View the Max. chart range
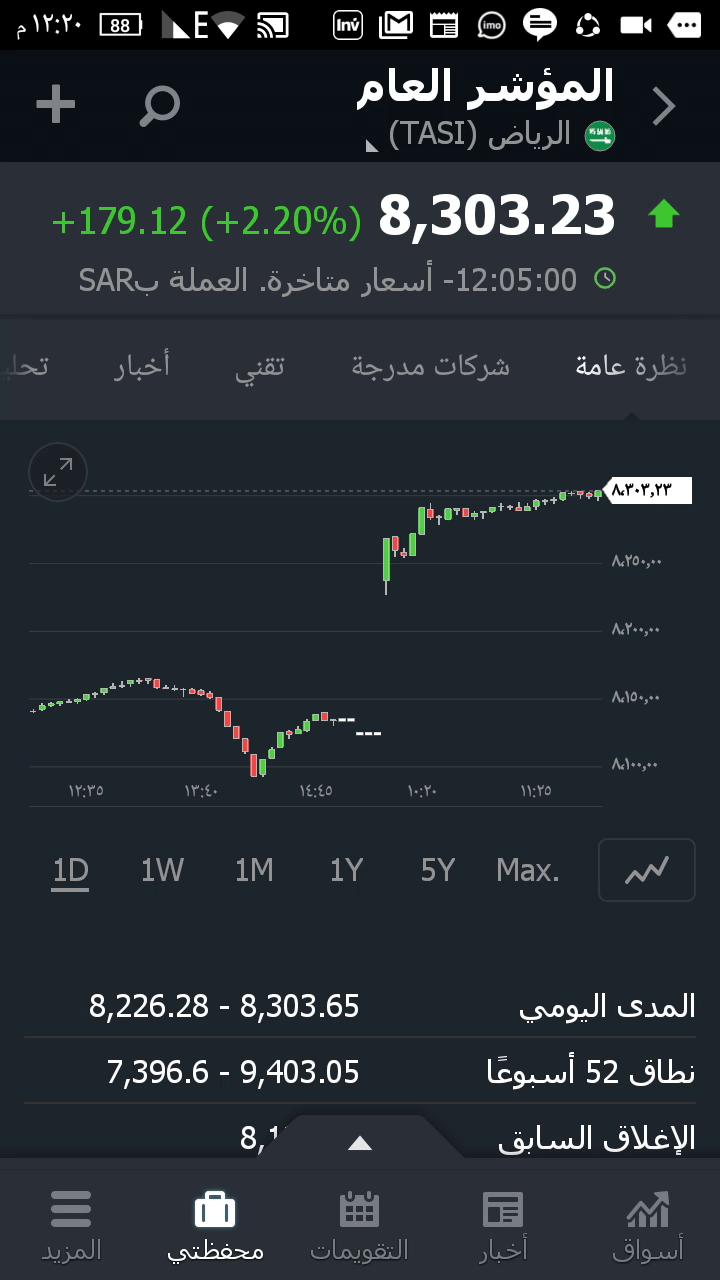The image size is (720, 1280). tap(528, 871)
